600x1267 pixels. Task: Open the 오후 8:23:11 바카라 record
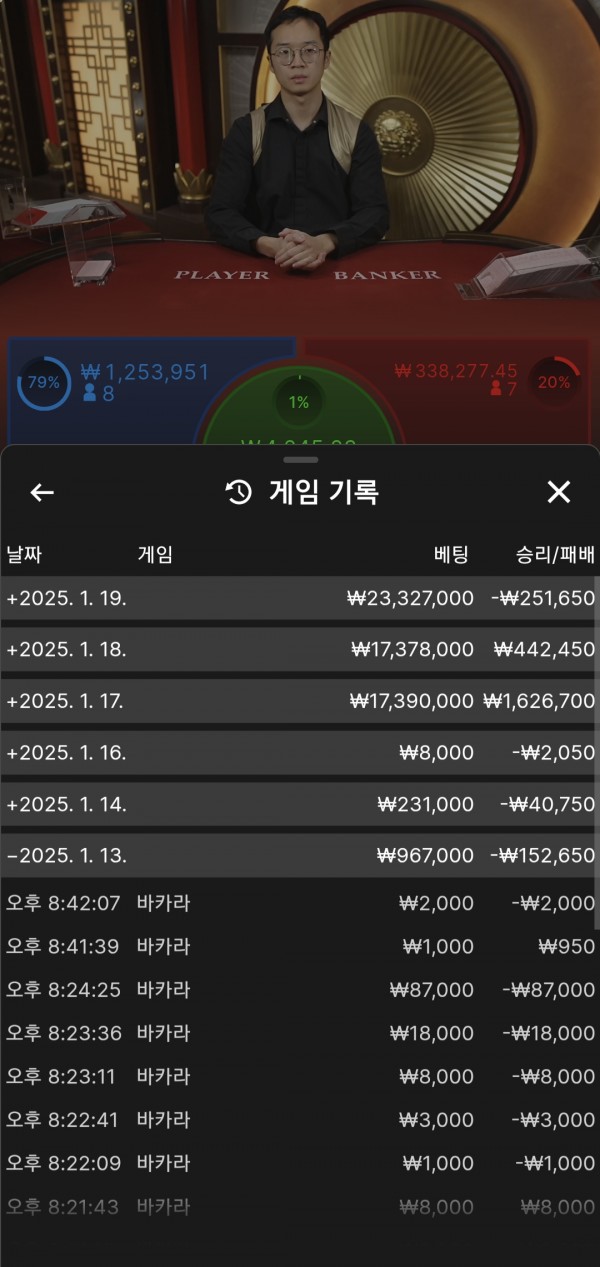298,1076
